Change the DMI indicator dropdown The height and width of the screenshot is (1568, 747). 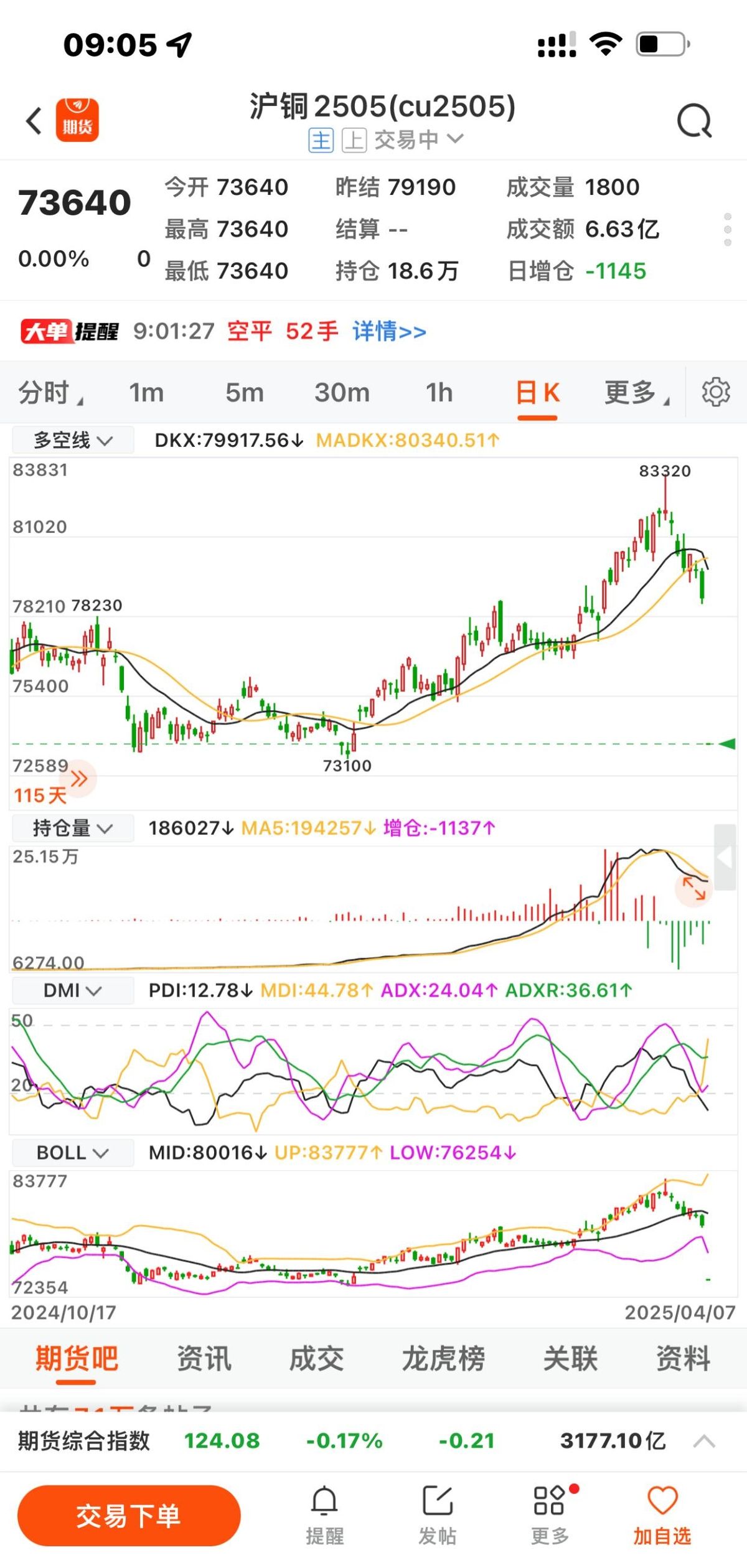73,990
